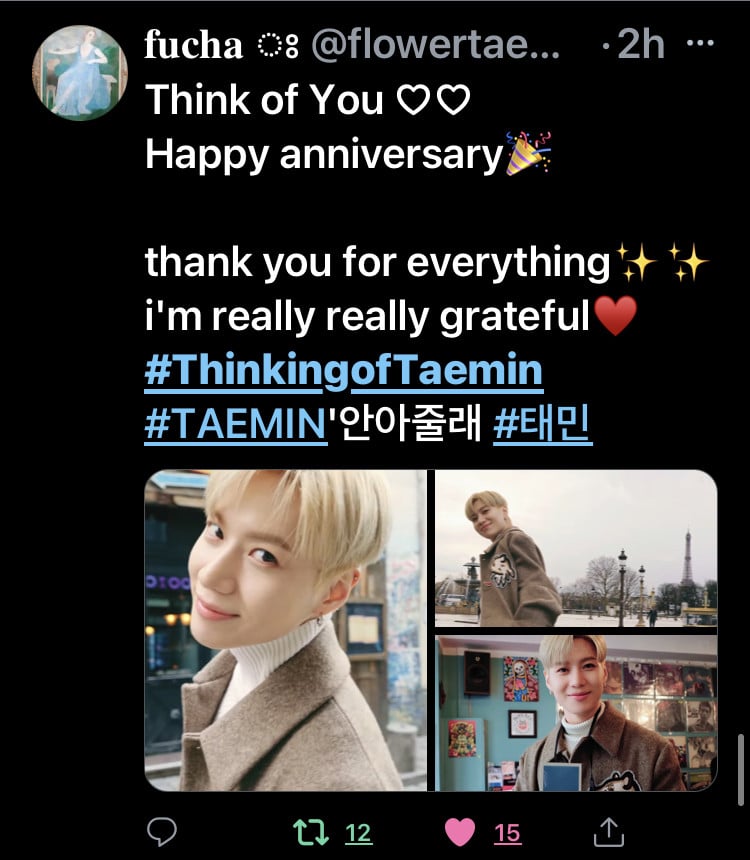This screenshot has height=860, width=750.
Task: View the large close-up photo
Action: click(x=284, y=630)
